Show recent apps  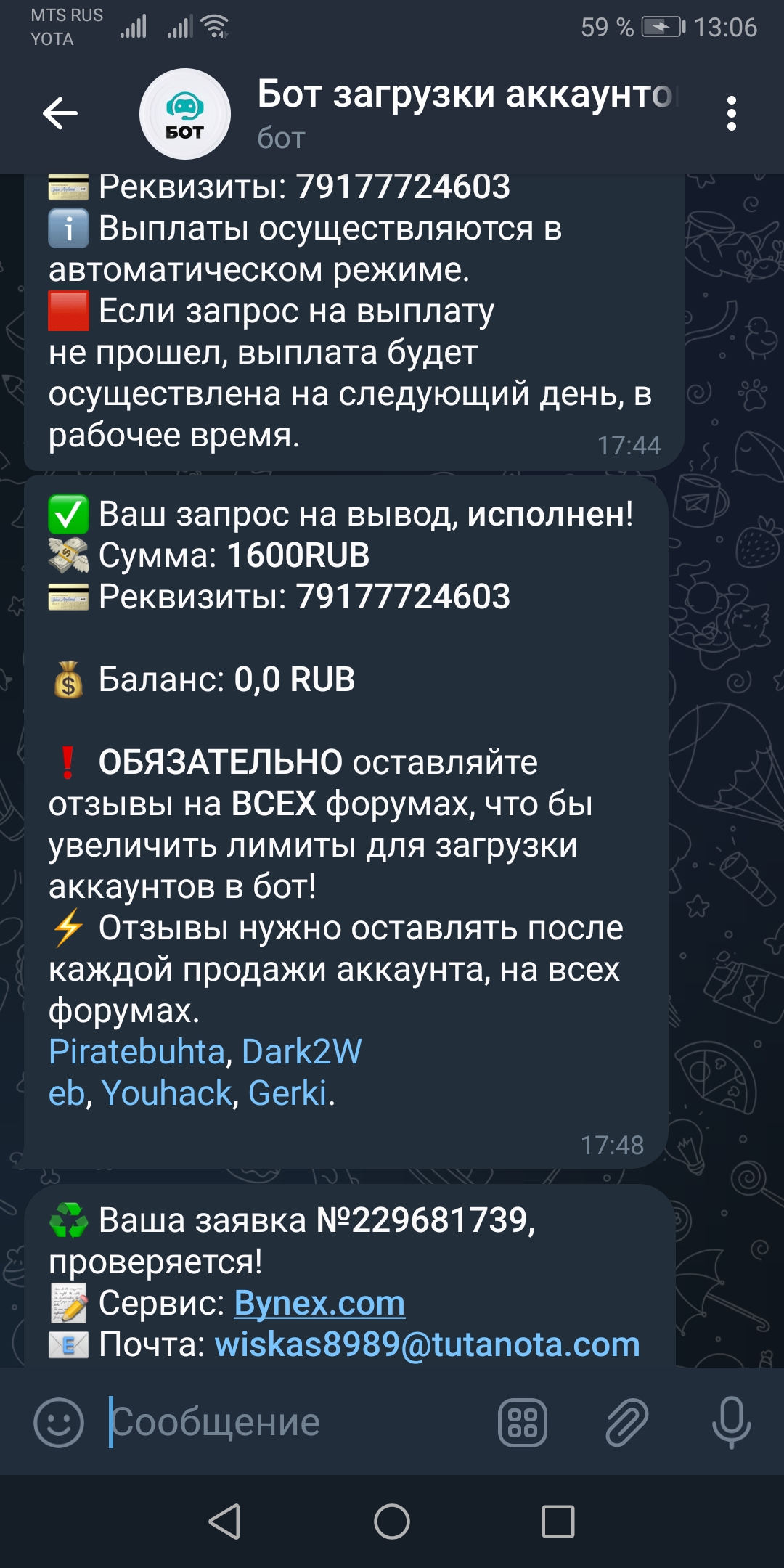[x=558, y=1522]
